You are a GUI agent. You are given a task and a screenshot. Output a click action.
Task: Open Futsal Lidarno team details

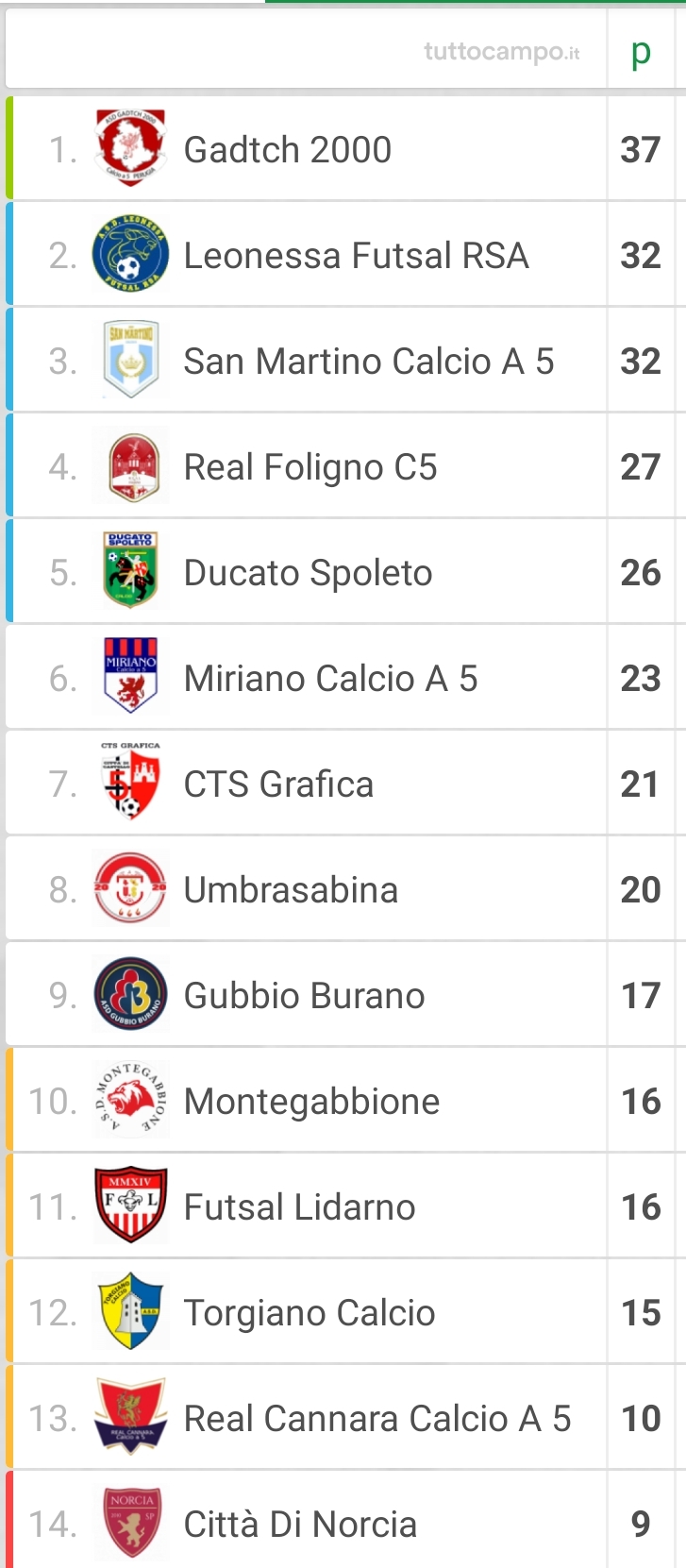[x=345, y=1206]
